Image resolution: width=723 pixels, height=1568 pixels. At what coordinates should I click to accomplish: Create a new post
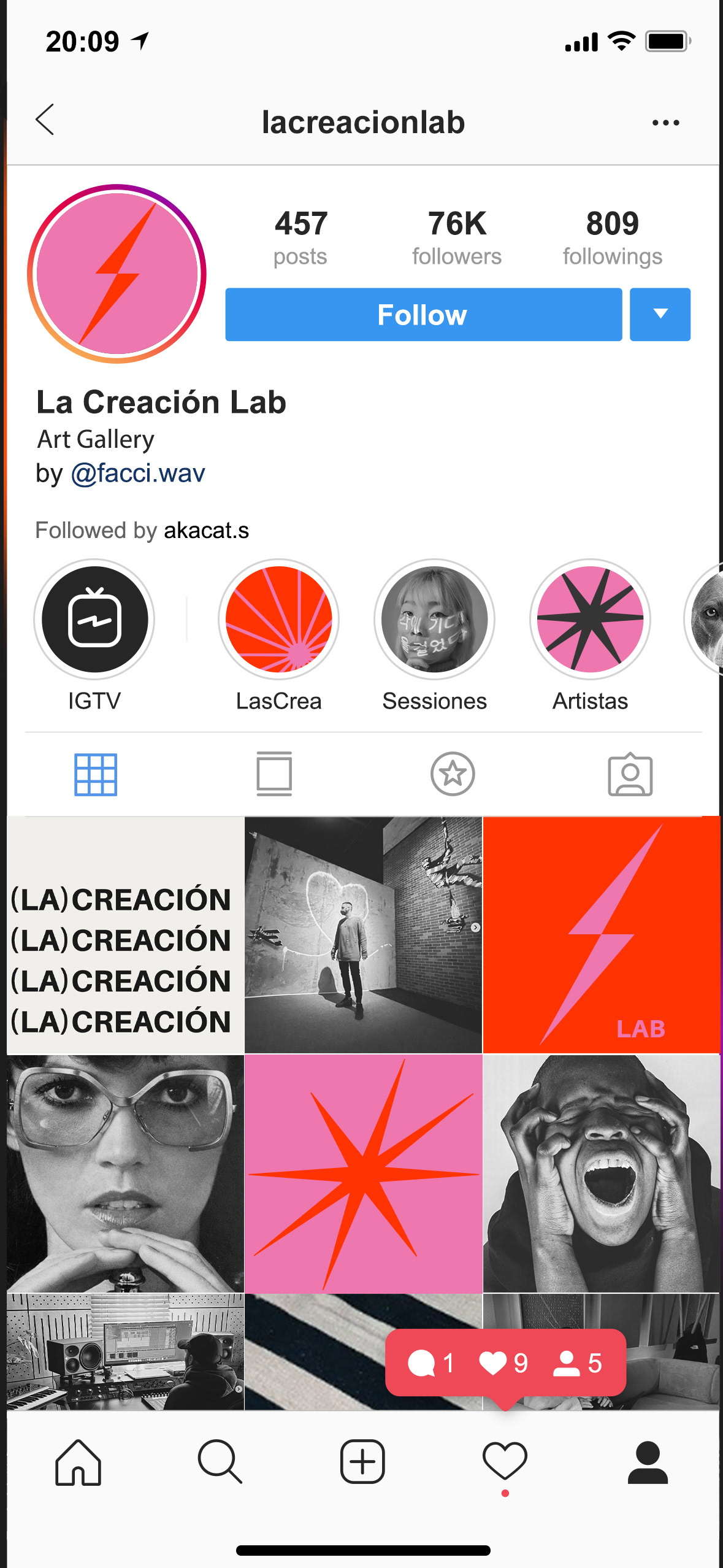tap(362, 1462)
